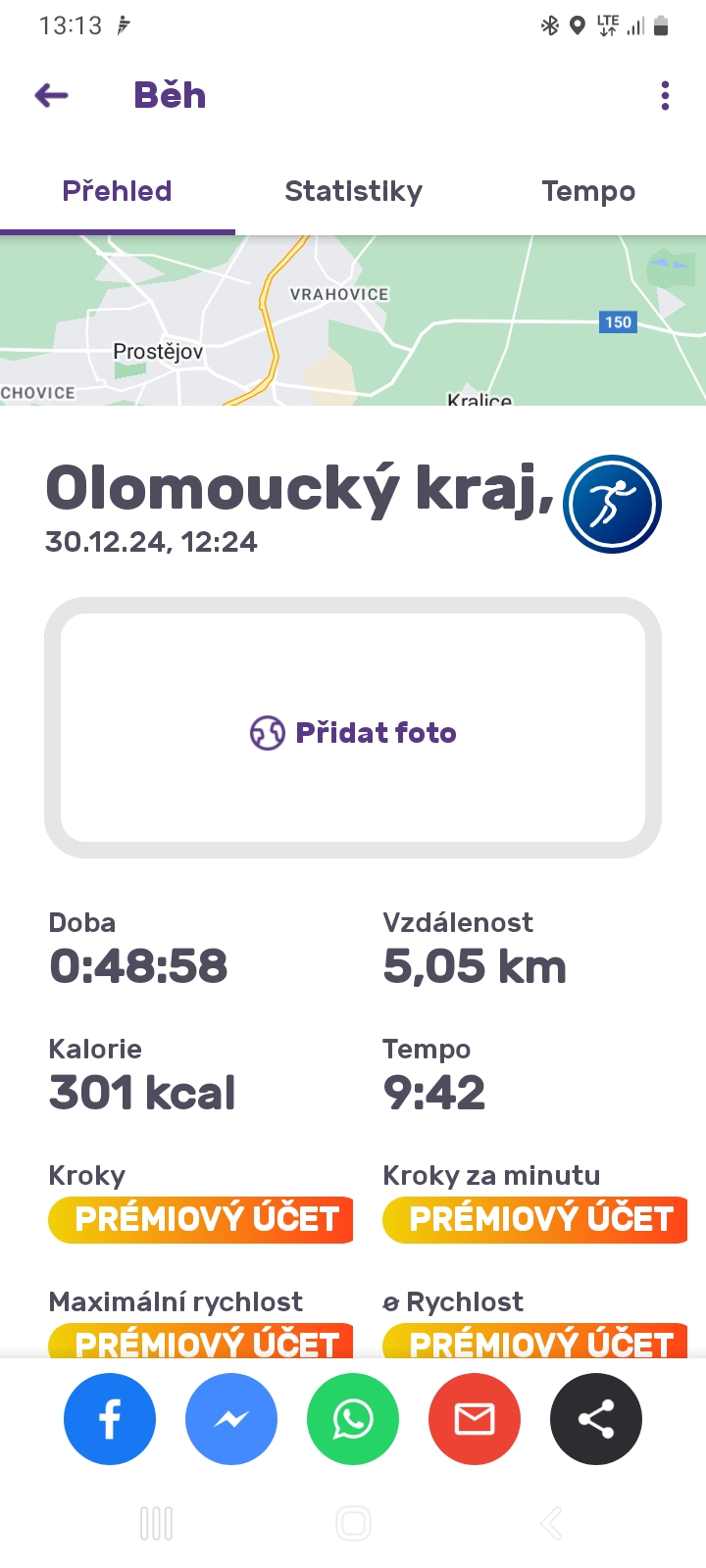
Task: Send the run by email
Action: (x=475, y=1419)
